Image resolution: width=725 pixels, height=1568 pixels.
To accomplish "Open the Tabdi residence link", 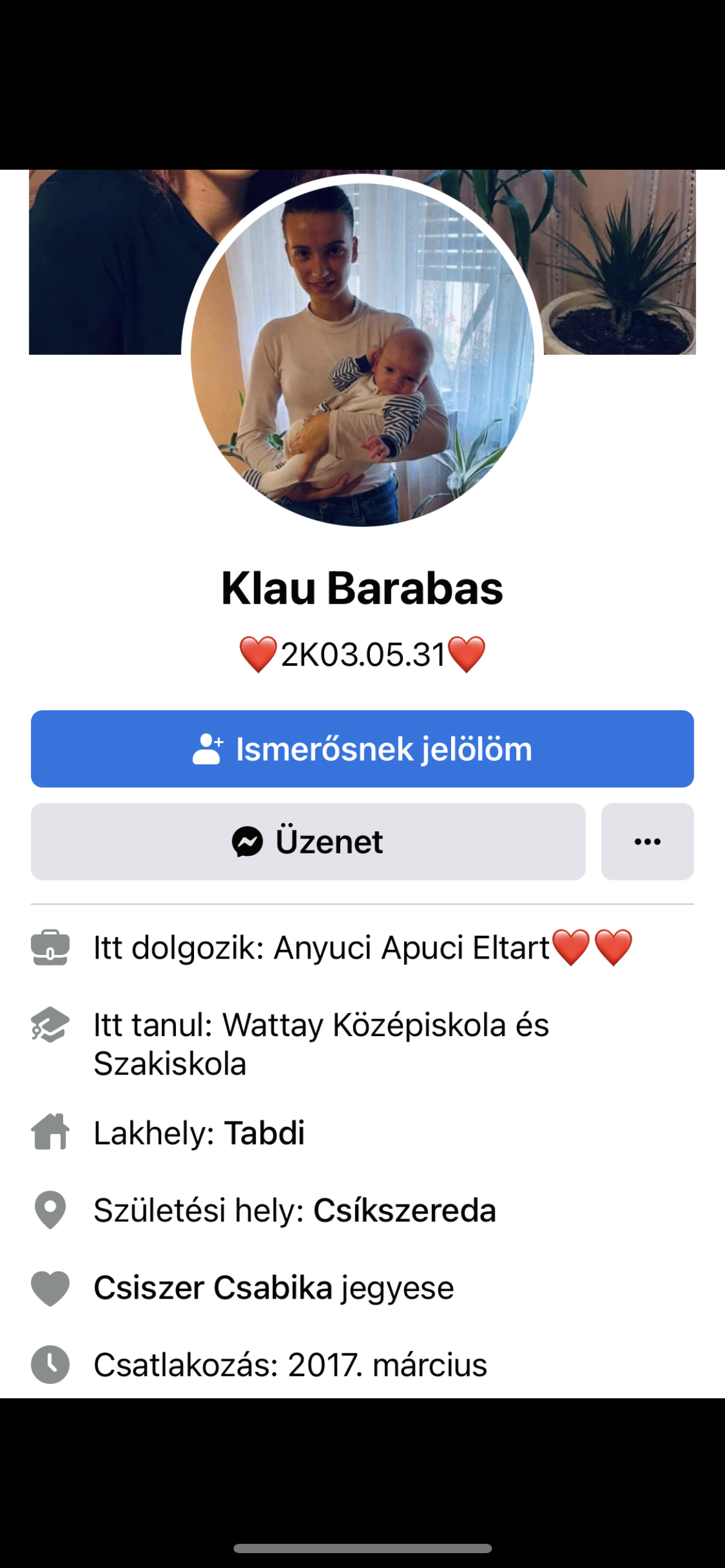I will tap(264, 1133).
